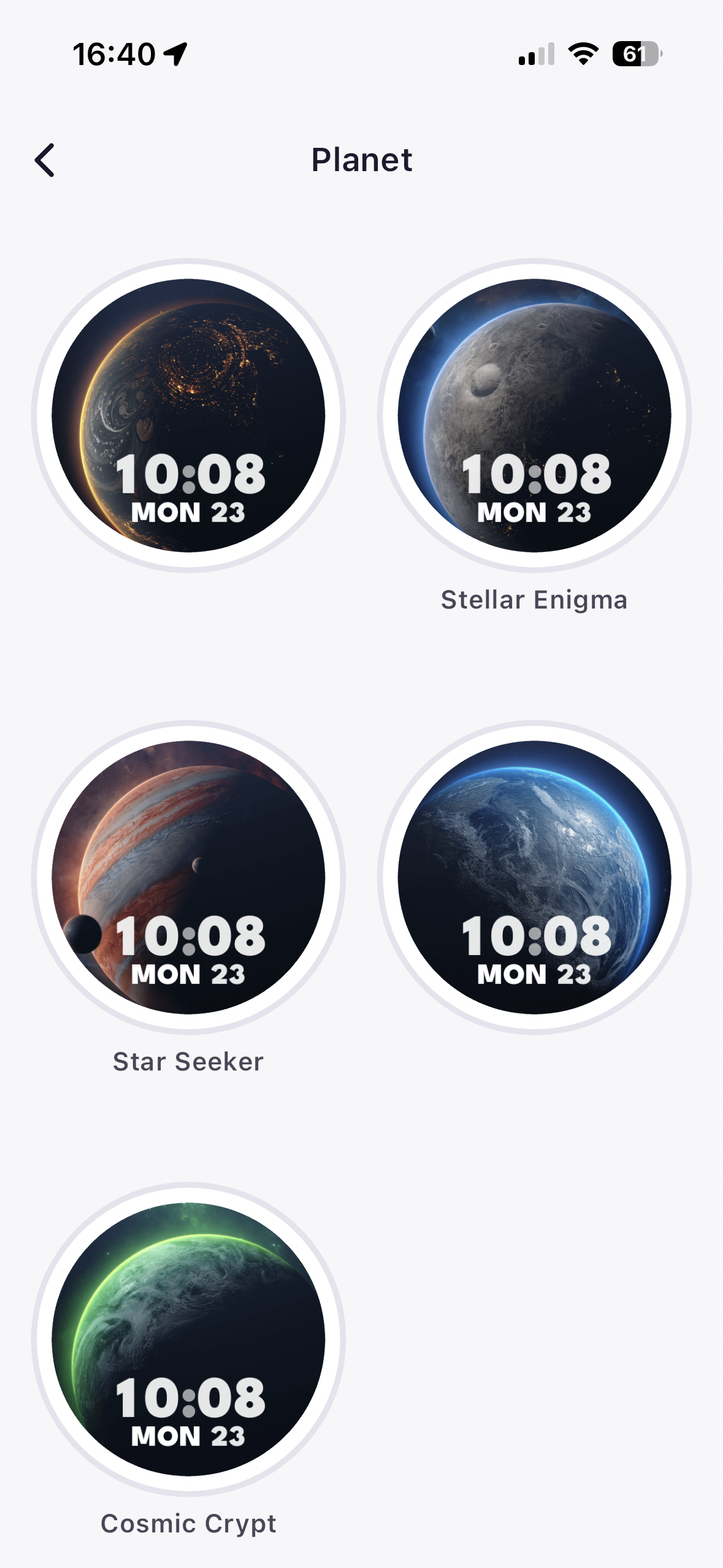The height and width of the screenshot is (1568, 723).
Task: Pick the blue Earth-like planet watch face
Action: pyautogui.click(x=534, y=877)
